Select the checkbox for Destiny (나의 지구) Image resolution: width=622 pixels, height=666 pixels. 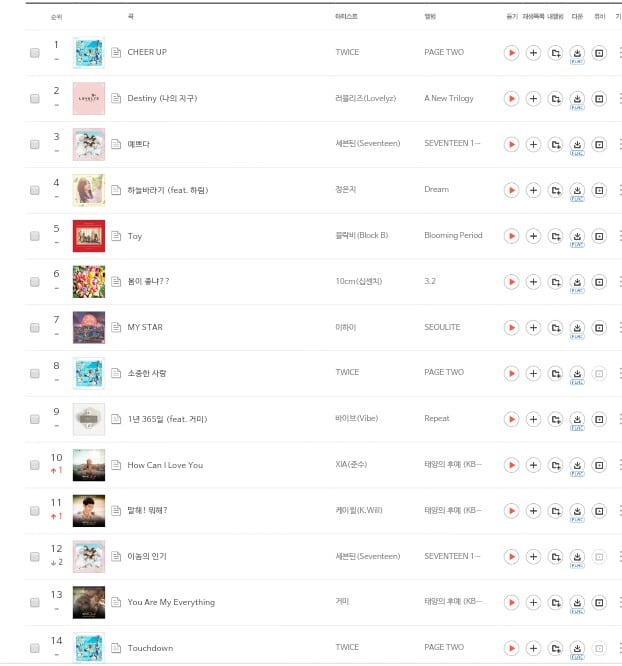coord(35,99)
